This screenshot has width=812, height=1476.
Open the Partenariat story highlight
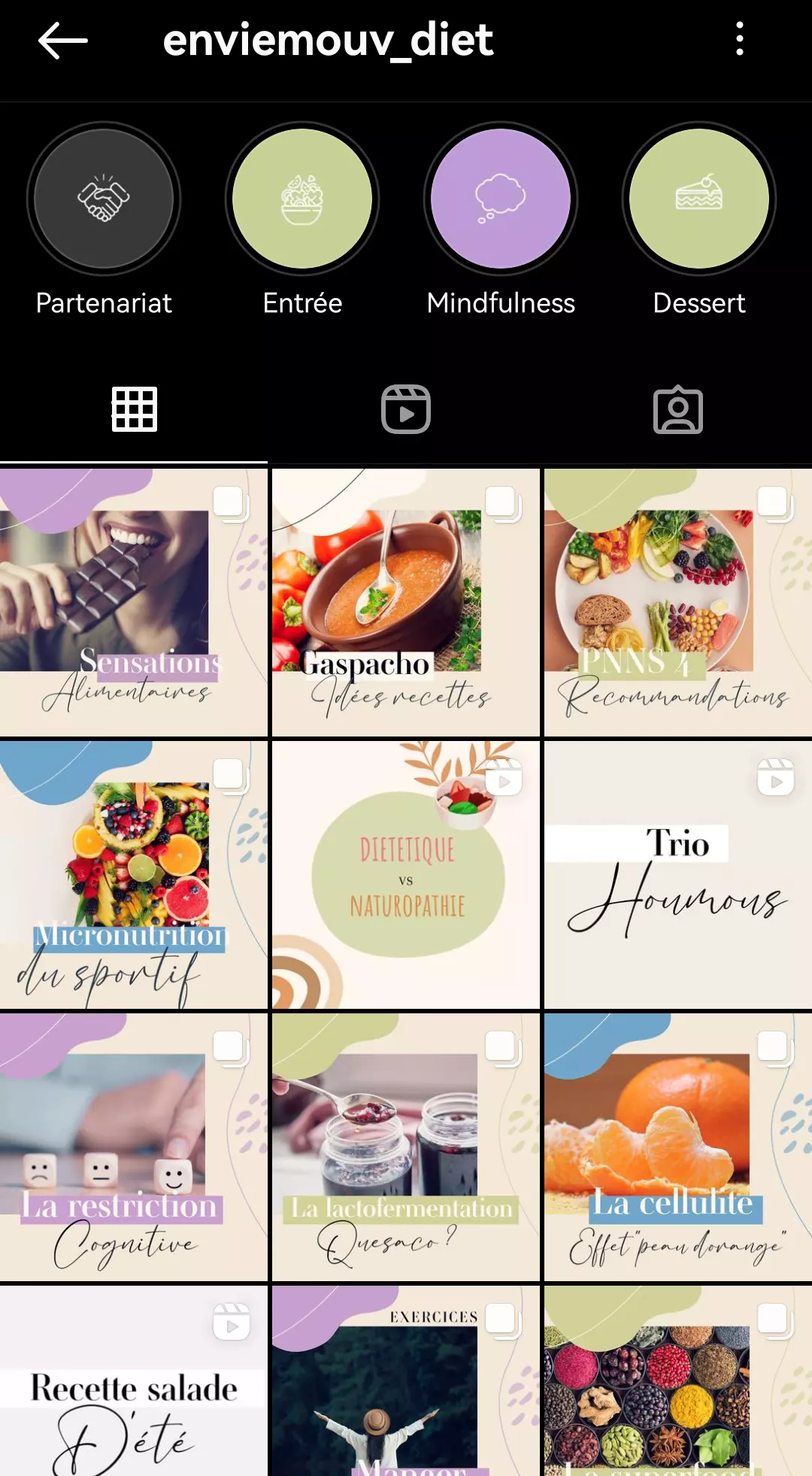point(104,199)
